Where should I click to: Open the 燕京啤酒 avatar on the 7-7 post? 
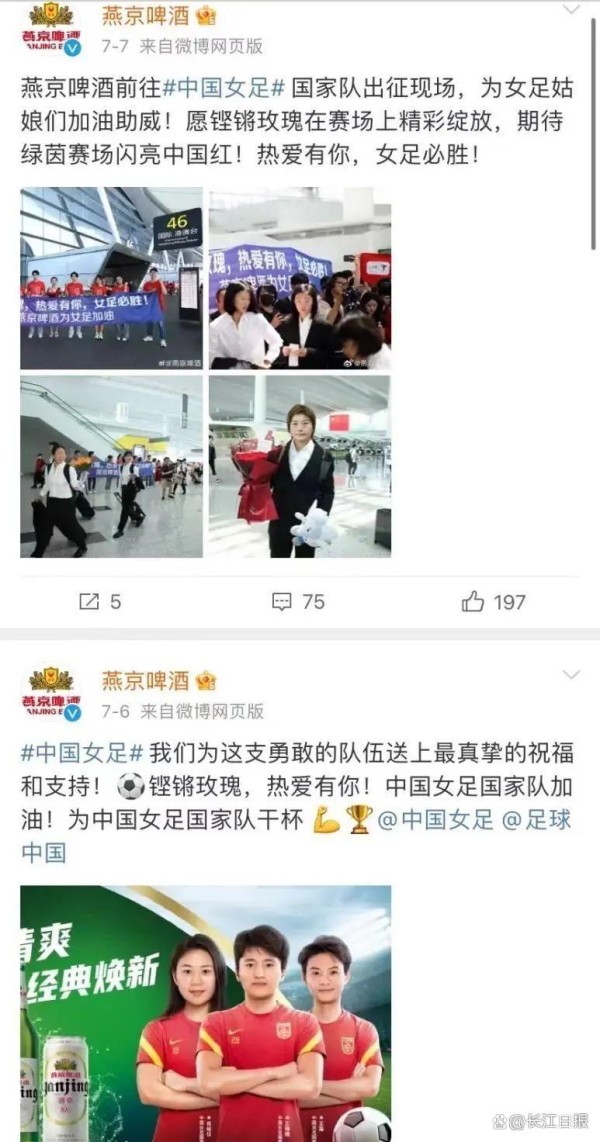point(51,28)
